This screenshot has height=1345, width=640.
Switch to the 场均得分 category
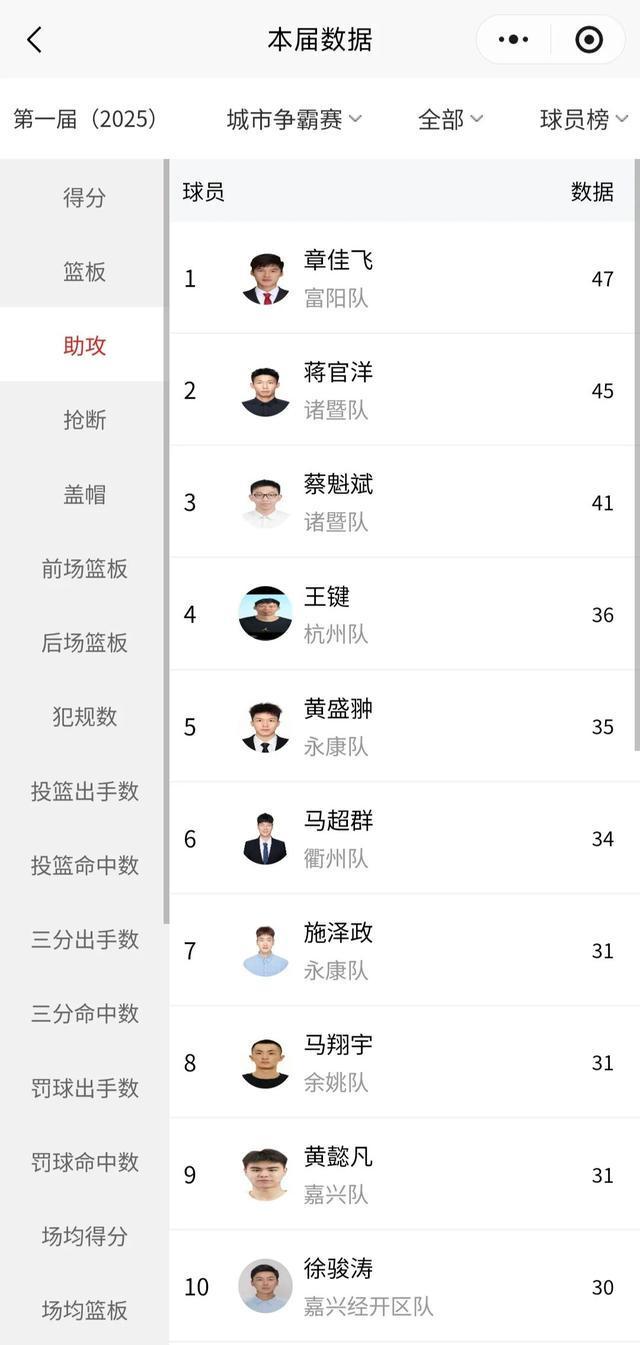point(84,1236)
